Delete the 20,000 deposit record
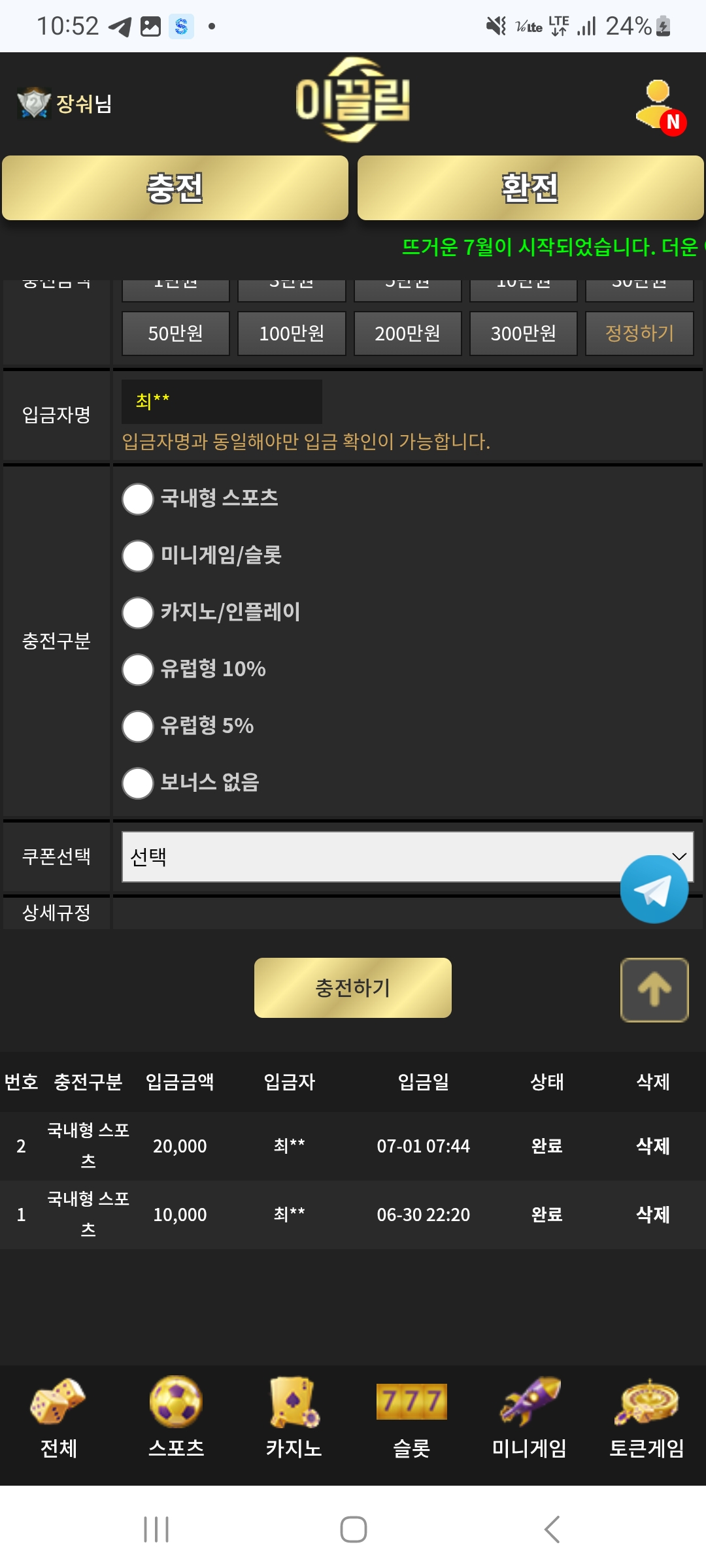 (x=652, y=1146)
